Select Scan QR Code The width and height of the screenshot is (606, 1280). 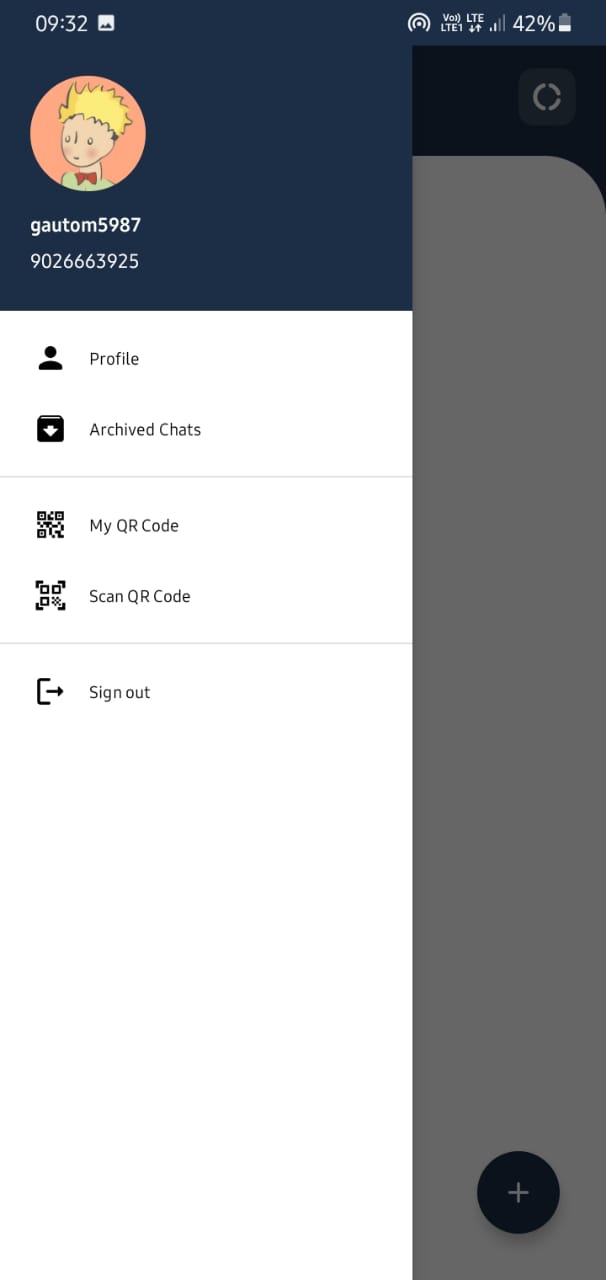[x=206, y=597]
